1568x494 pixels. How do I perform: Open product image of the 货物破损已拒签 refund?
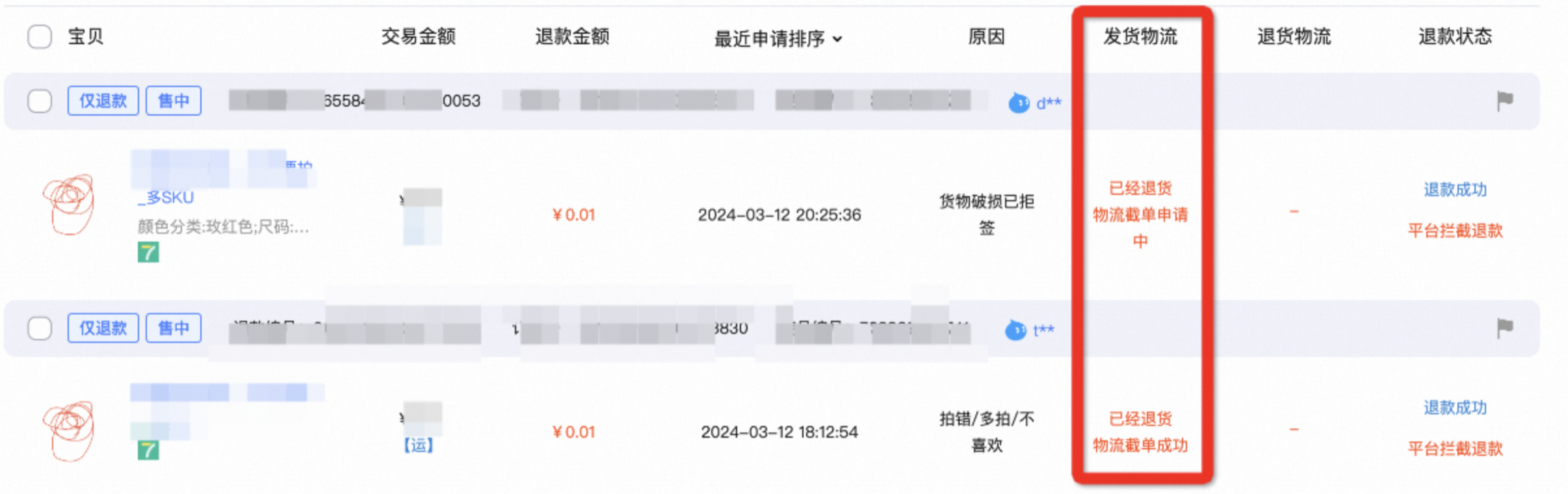[x=70, y=204]
